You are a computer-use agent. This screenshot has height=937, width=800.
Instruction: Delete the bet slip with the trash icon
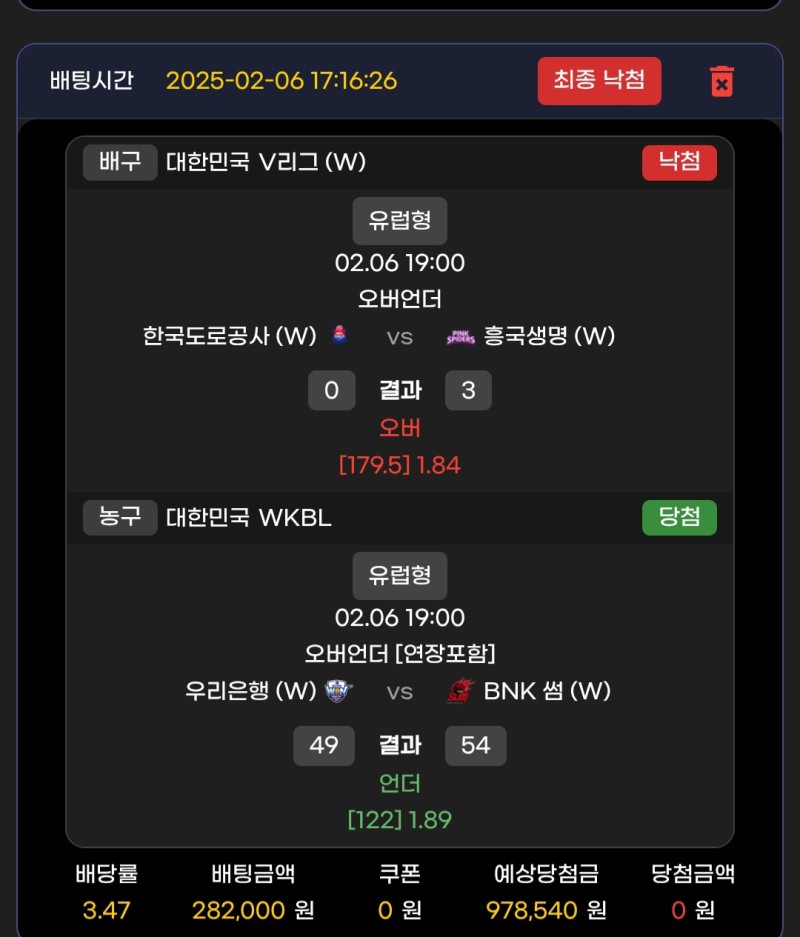point(721,81)
